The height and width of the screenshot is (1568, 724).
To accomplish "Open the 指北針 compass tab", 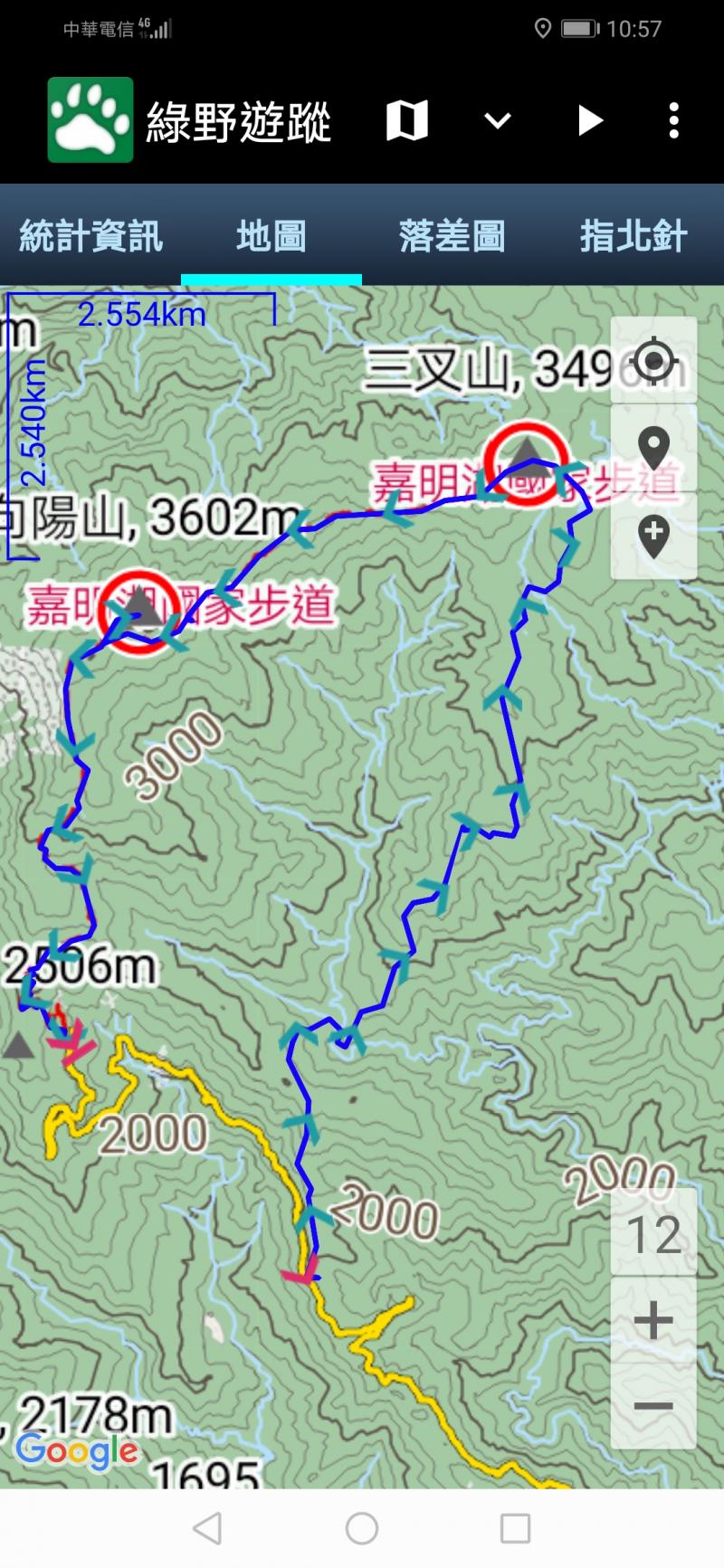I will click(633, 237).
